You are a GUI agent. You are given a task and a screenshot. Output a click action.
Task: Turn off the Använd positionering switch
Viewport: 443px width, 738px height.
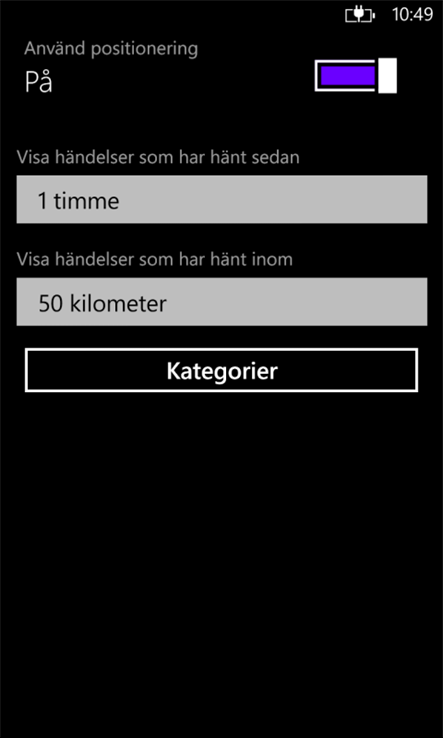tap(355, 75)
